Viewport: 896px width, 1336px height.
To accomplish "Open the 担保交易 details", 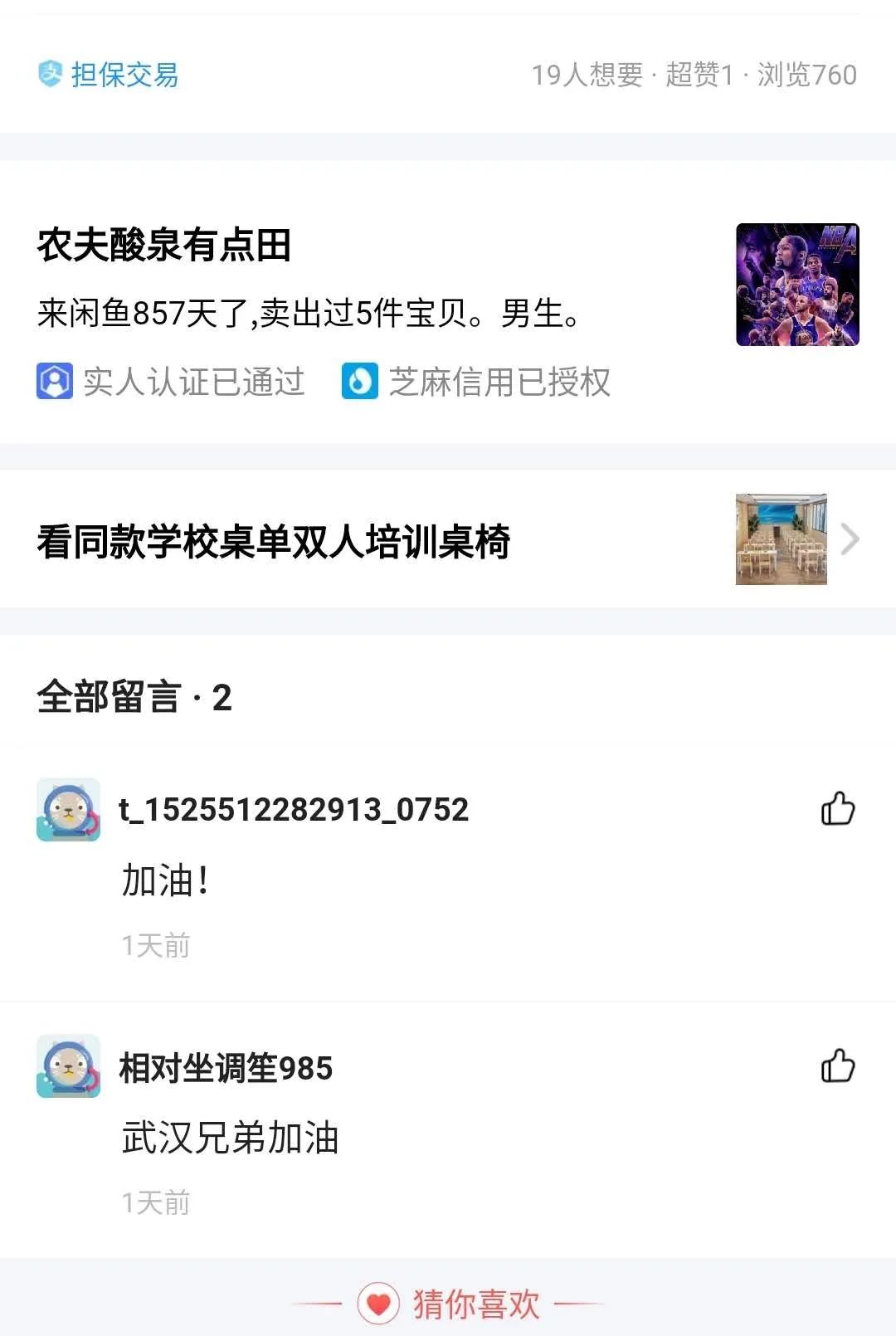I will pyautogui.click(x=111, y=75).
